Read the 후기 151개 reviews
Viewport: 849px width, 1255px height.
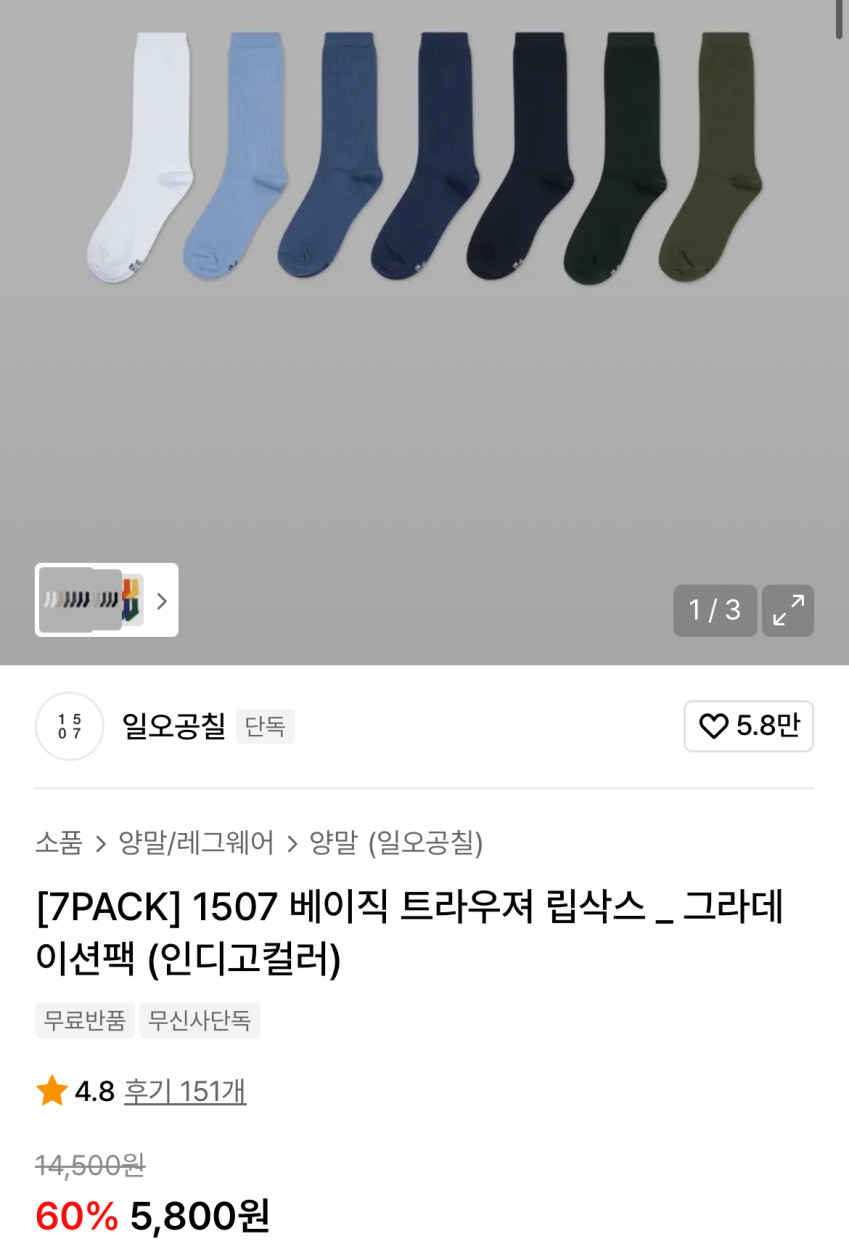point(185,1091)
